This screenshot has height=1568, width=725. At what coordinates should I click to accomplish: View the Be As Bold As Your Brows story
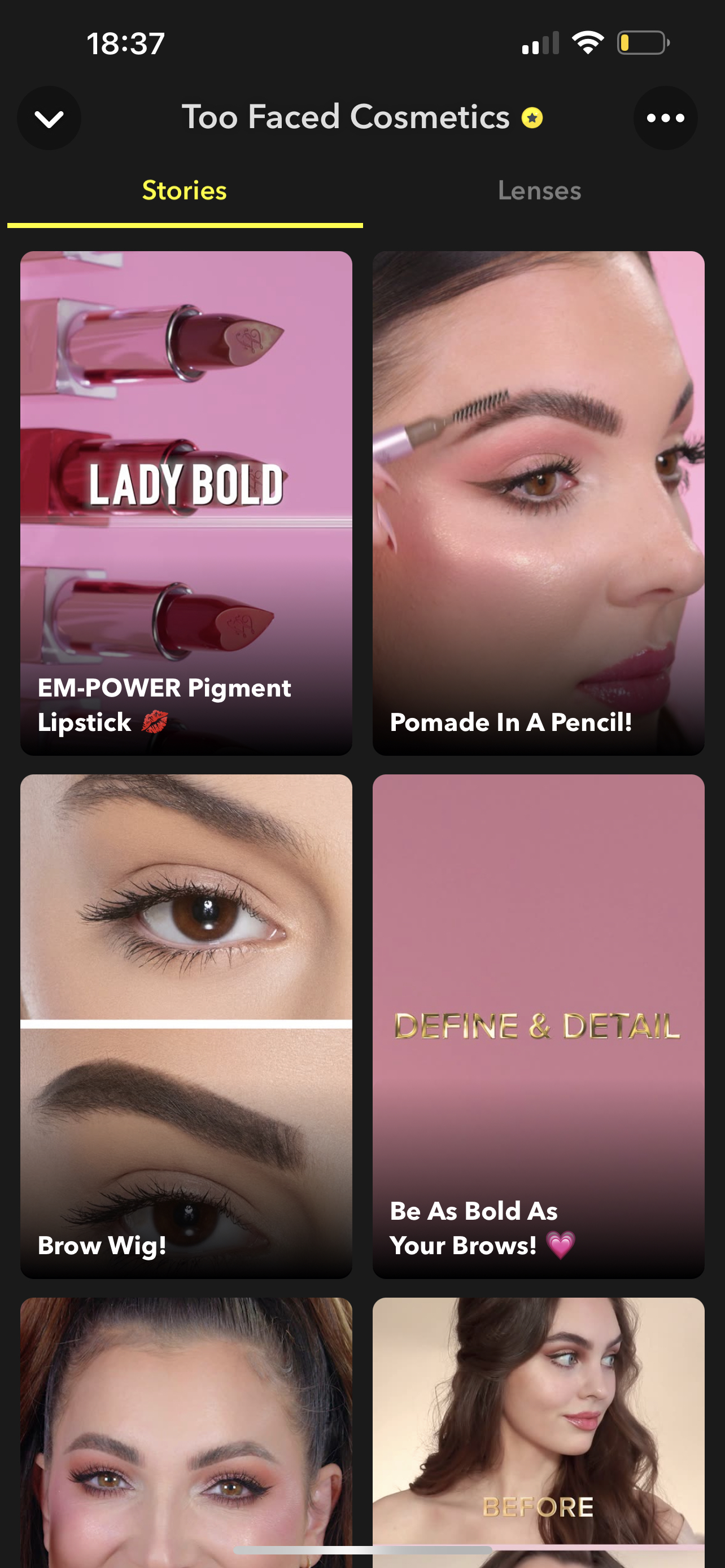[538, 1026]
